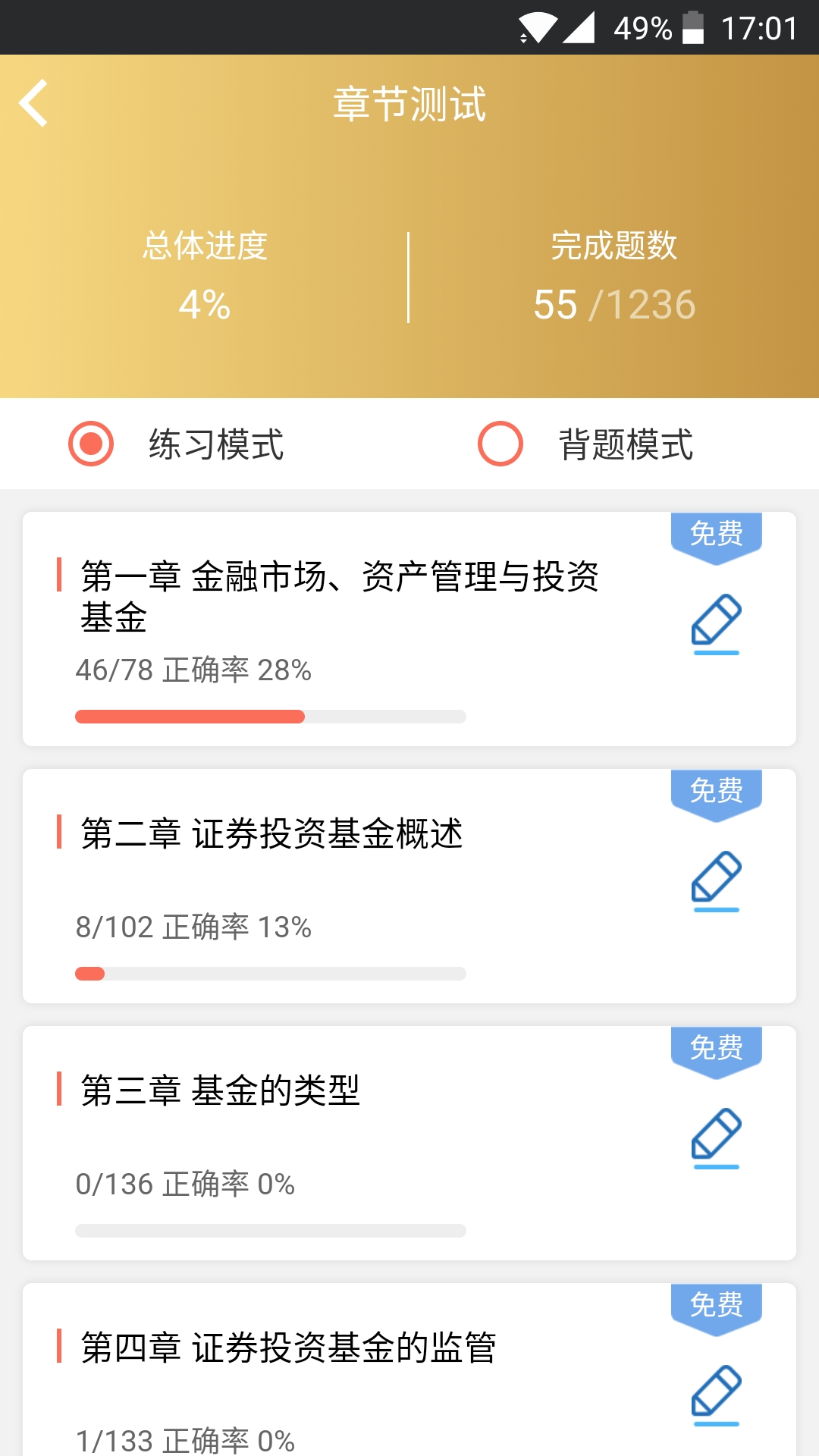Click the 免费 ribbon on 第三章 card
Image resolution: width=819 pixels, height=1456 pixels.
[x=717, y=1046]
